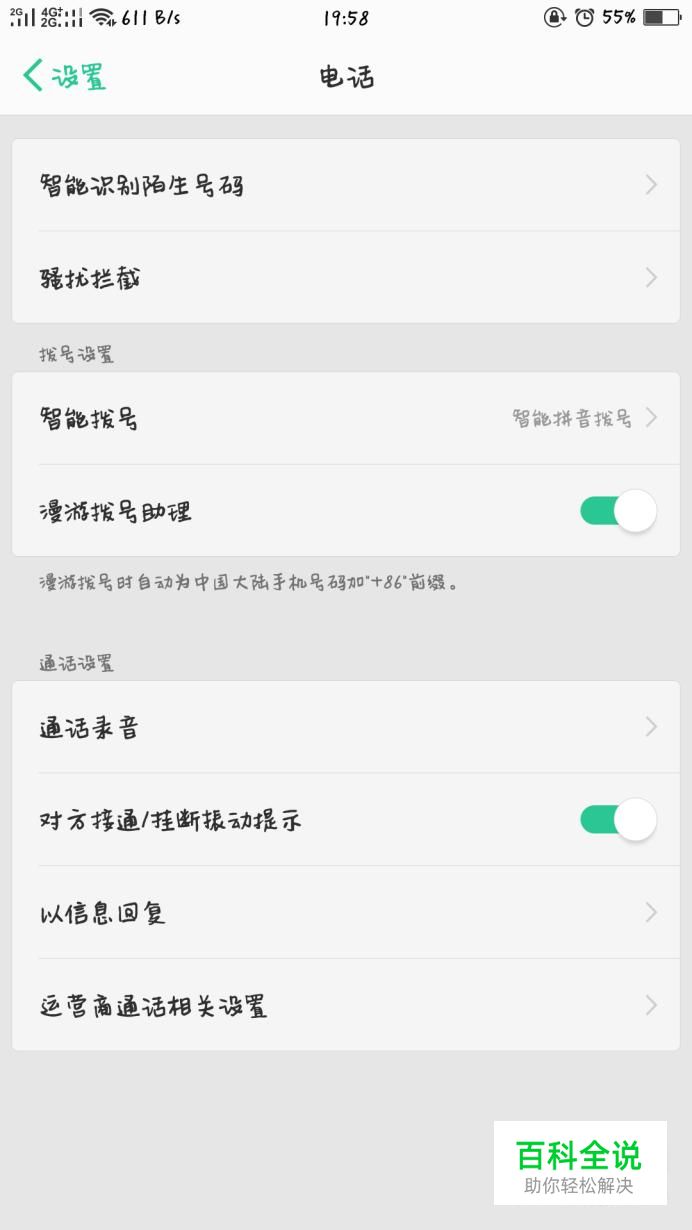Image resolution: width=692 pixels, height=1230 pixels.
Task: Open 通话录音 settings
Action: tap(345, 727)
